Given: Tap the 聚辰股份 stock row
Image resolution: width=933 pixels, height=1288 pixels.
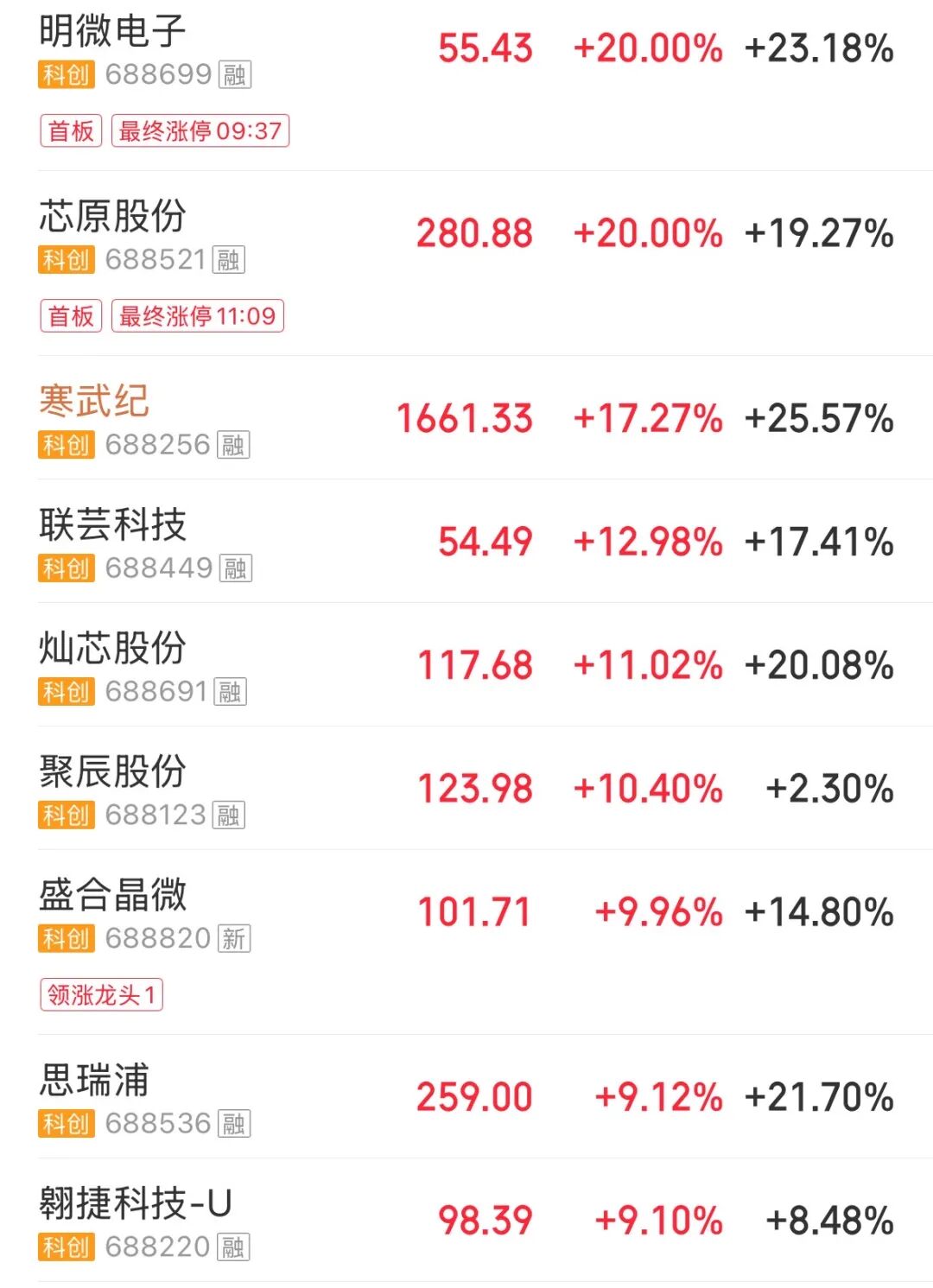Looking at the screenshot, I should coord(112,772).
